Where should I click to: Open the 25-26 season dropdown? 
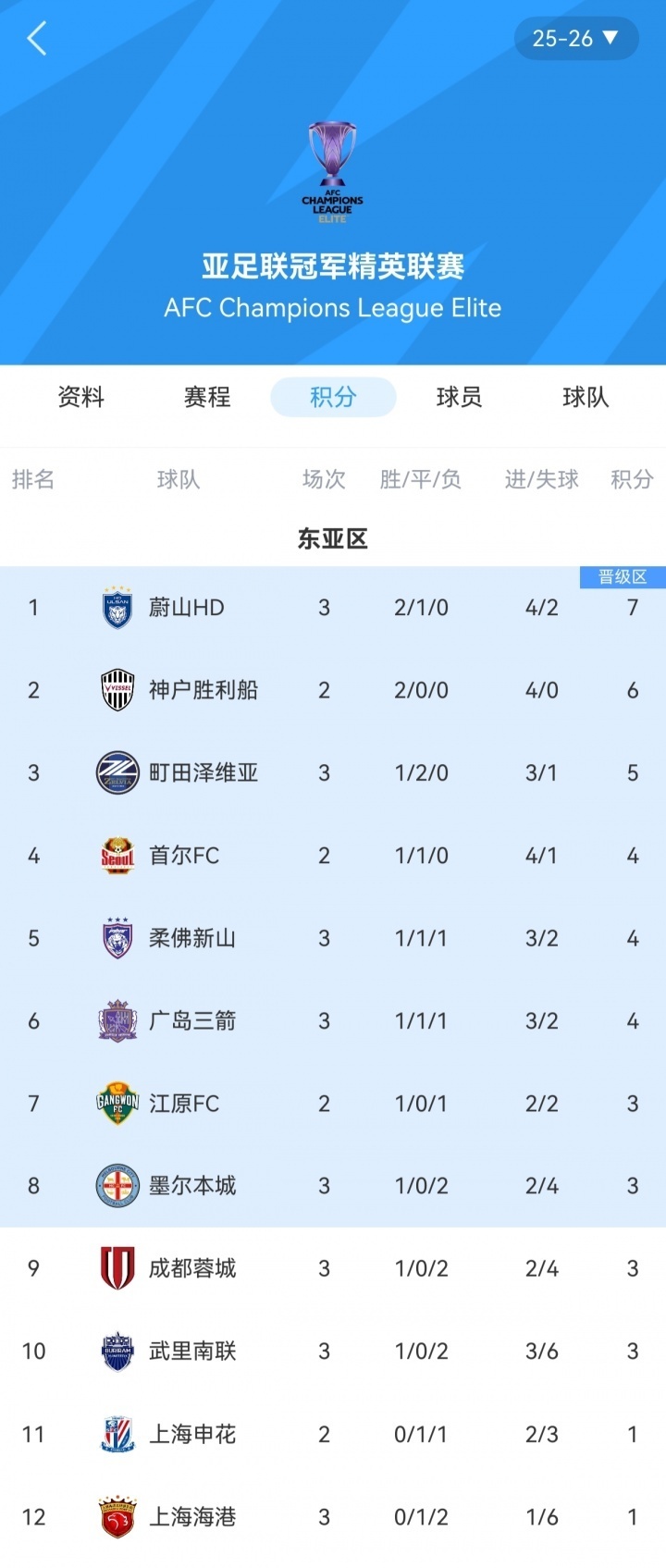tap(575, 39)
